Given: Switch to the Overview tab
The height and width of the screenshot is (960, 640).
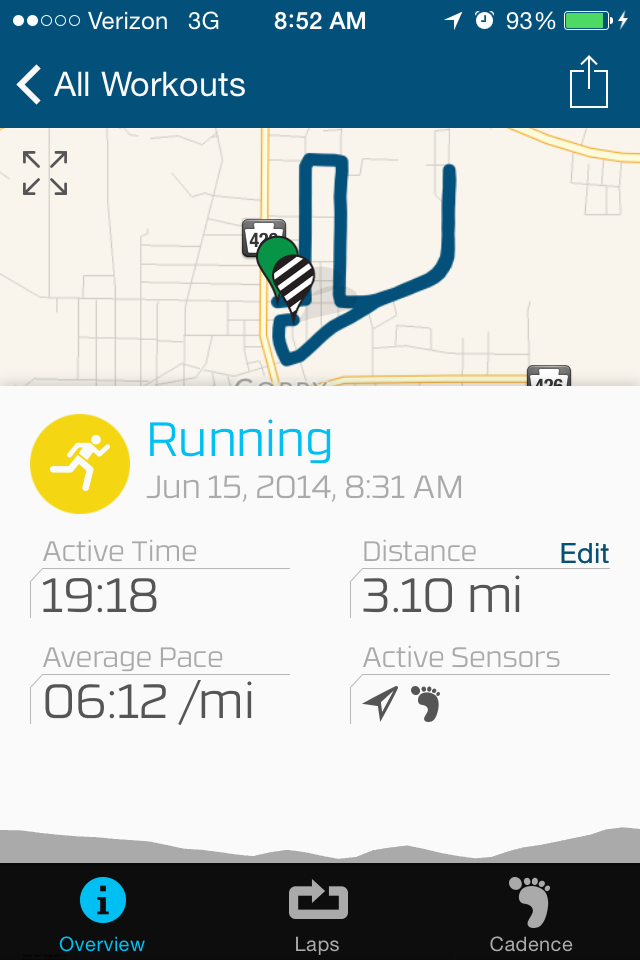Looking at the screenshot, I should 102,914.
